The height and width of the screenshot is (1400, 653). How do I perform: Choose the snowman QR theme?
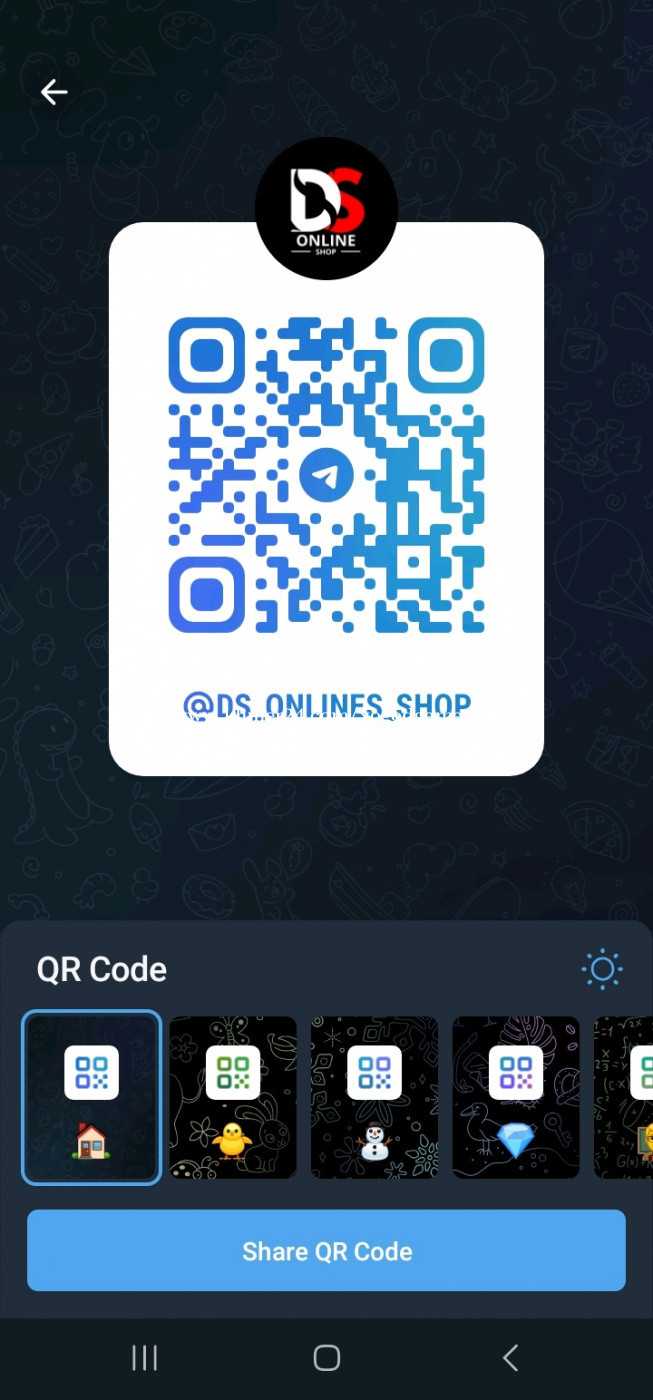374,1097
